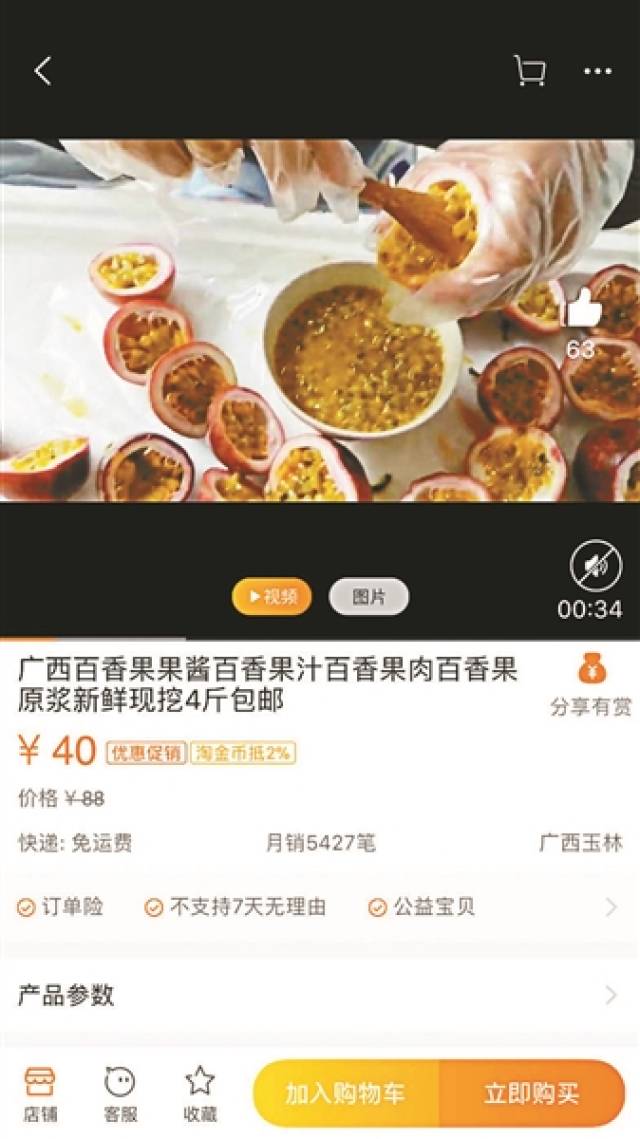640x1139 pixels.
Task: Like the product video with thumbs-up
Action: (x=582, y=310)
